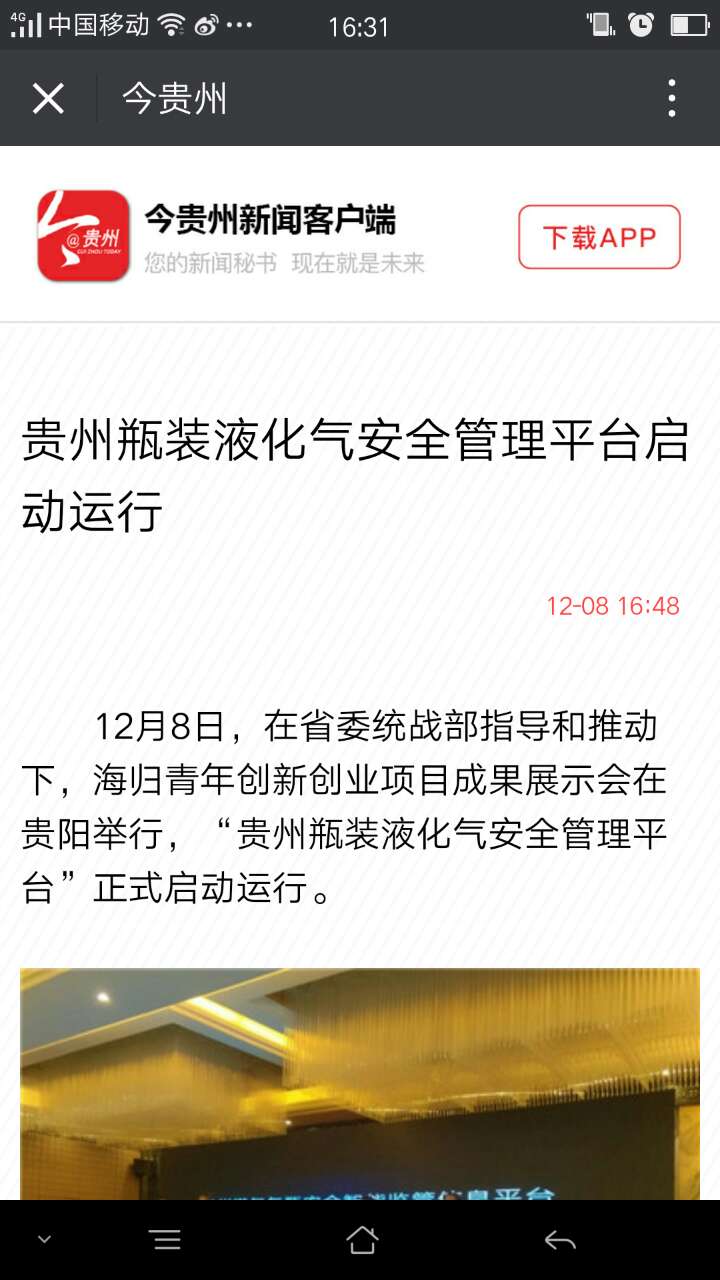Tap the 下载APP button
Image resolution: width=720 pixels, height=1280 pixels.
coord(599,237)
